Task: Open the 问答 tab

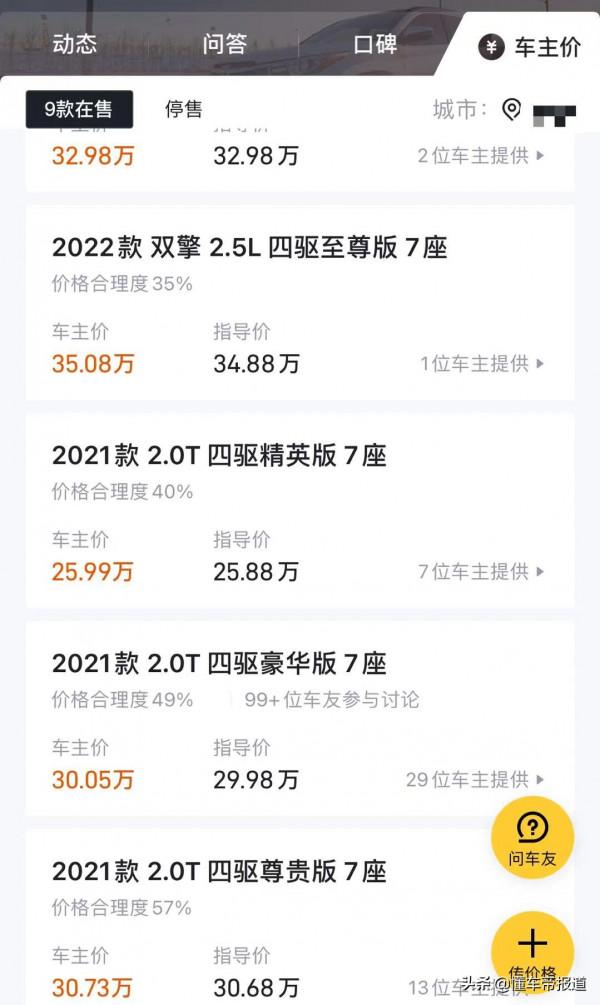Action: click(x=224, y=45)
